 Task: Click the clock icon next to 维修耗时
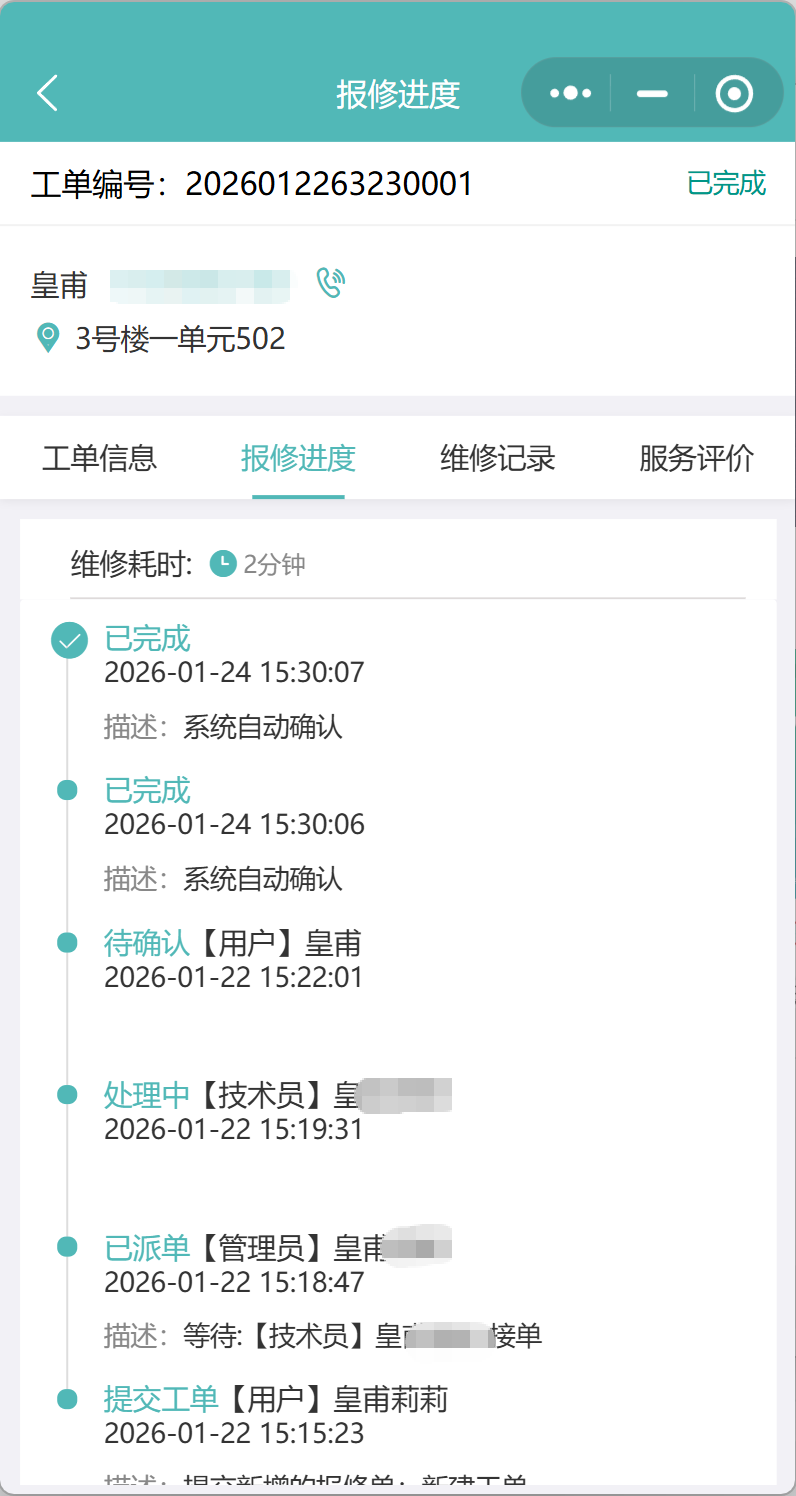tap(222, 564)
